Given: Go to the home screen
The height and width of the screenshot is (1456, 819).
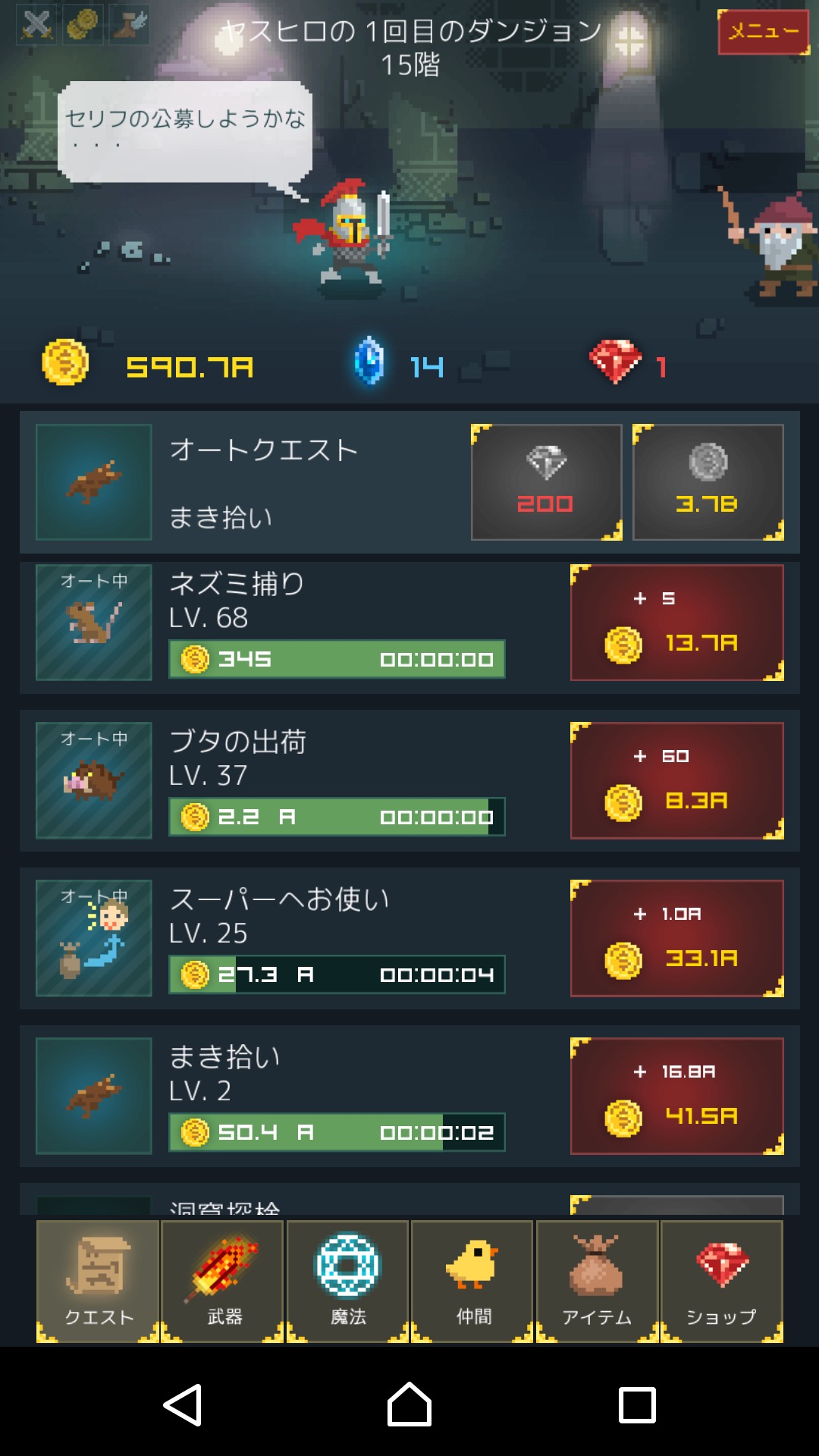Looking at the screenshot, I should 409,1405.
